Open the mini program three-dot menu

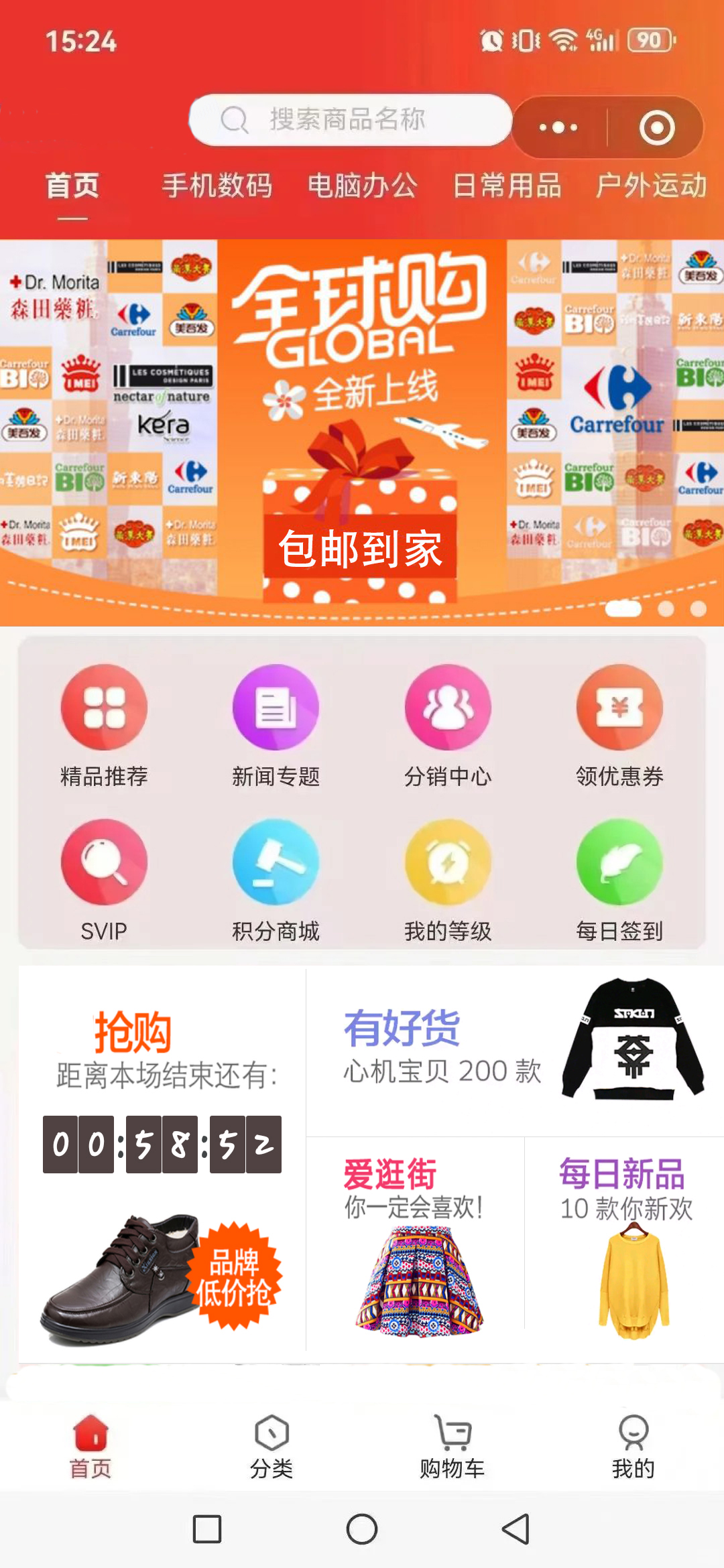tap(558, 127)
